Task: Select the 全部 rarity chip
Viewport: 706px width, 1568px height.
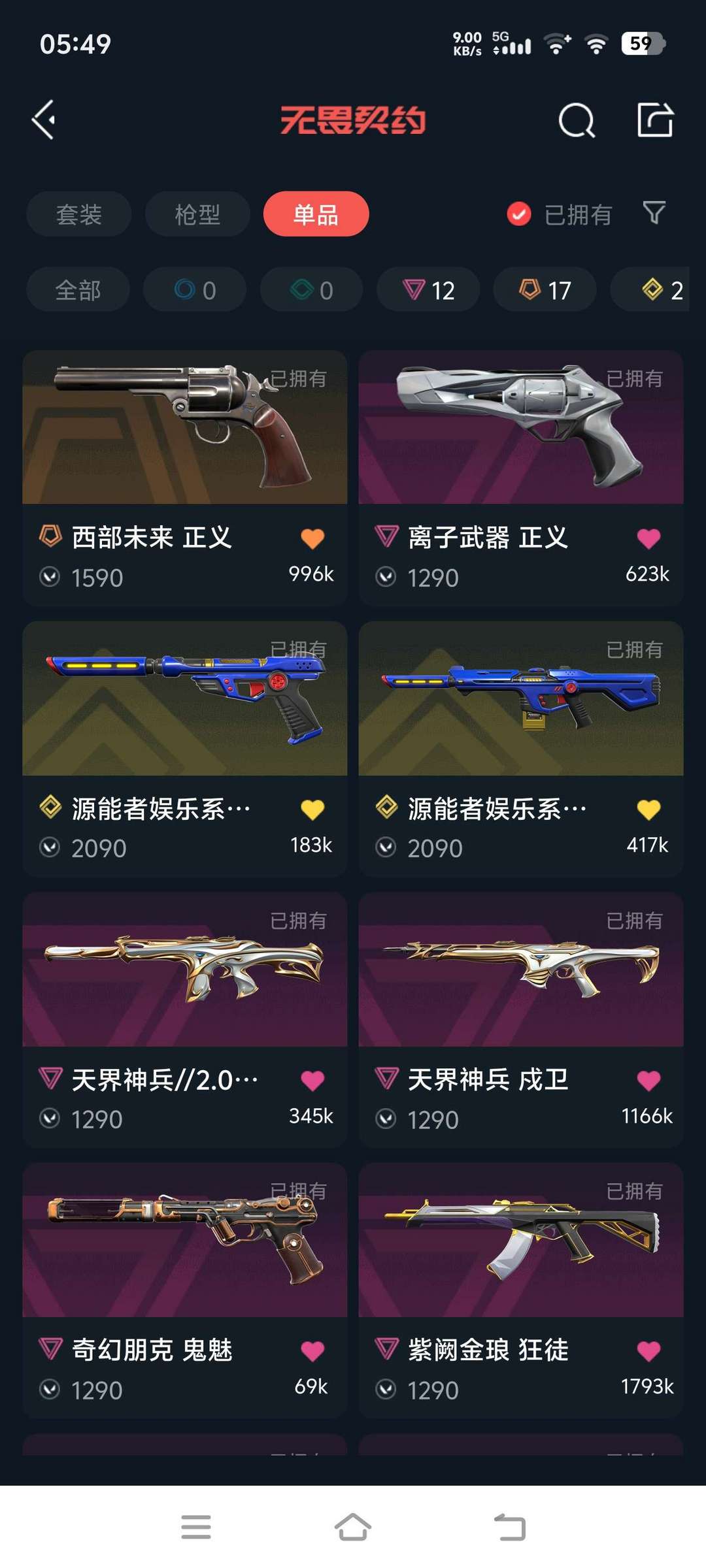Action: tap(78, 289)
